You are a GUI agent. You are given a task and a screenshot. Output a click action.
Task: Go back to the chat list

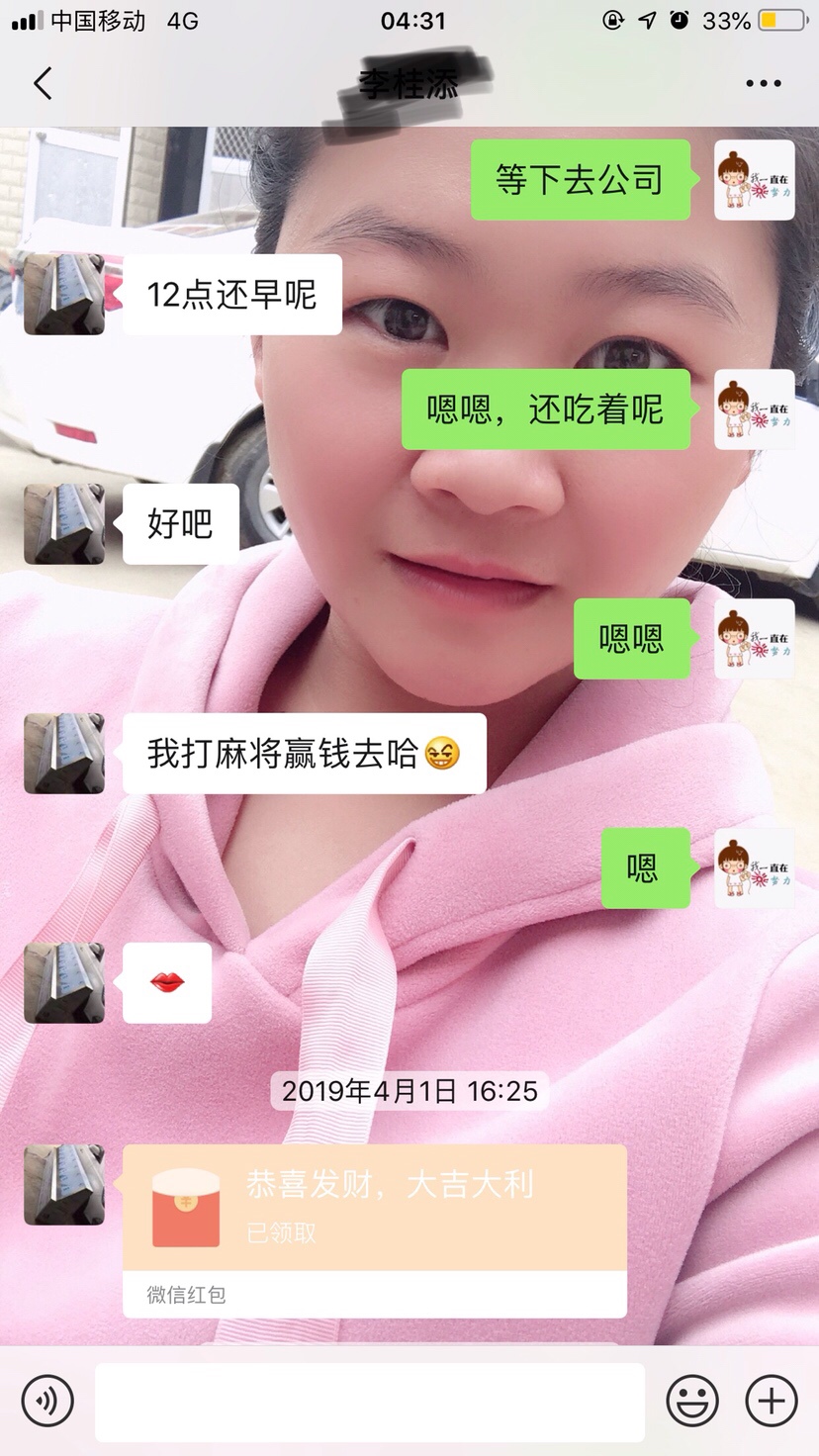[x=43, y=84]
